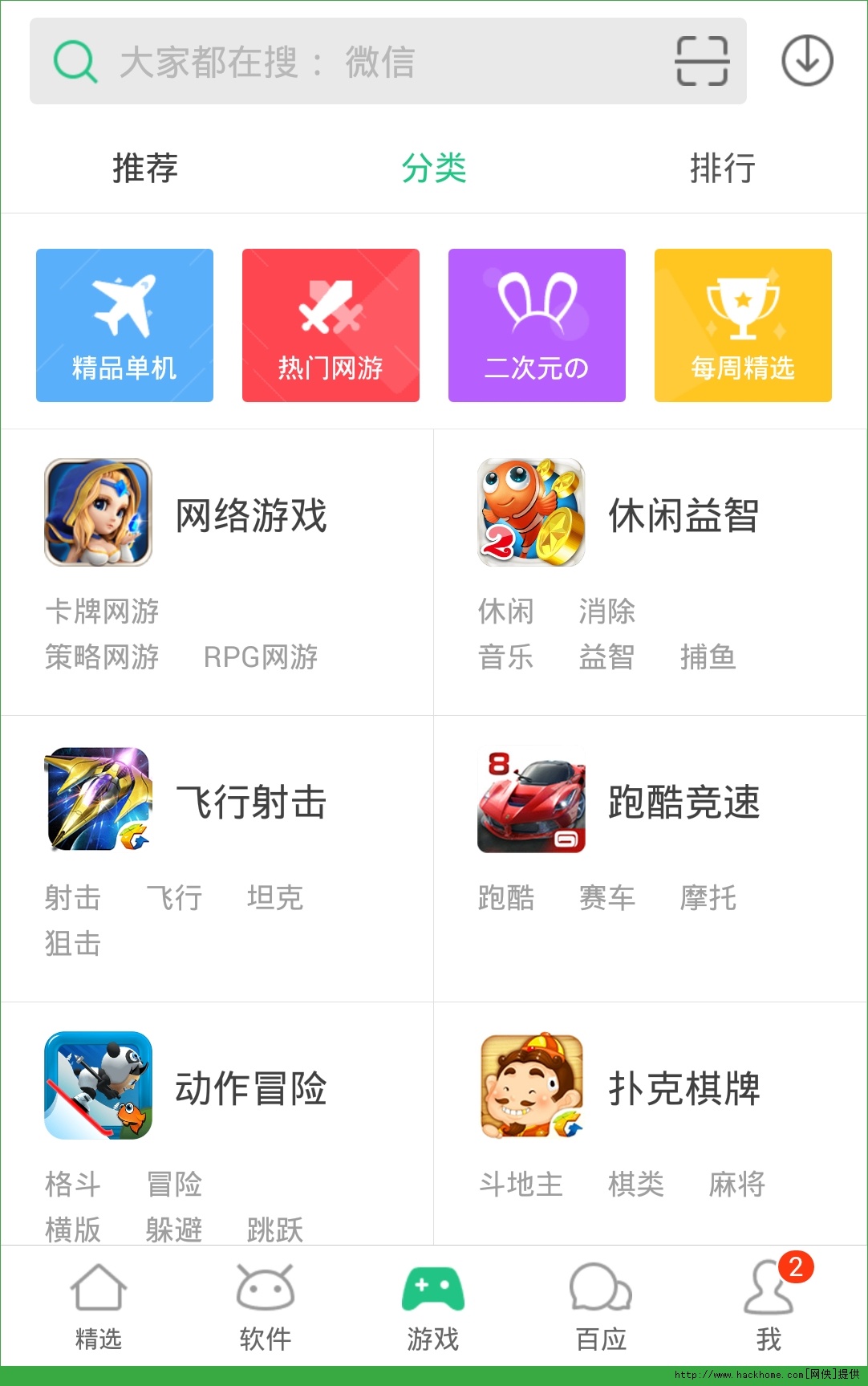The height and width of the screenshot is (1386, 868).
Task: Open the 每周精选 category tile
Action: pos(743,325)
